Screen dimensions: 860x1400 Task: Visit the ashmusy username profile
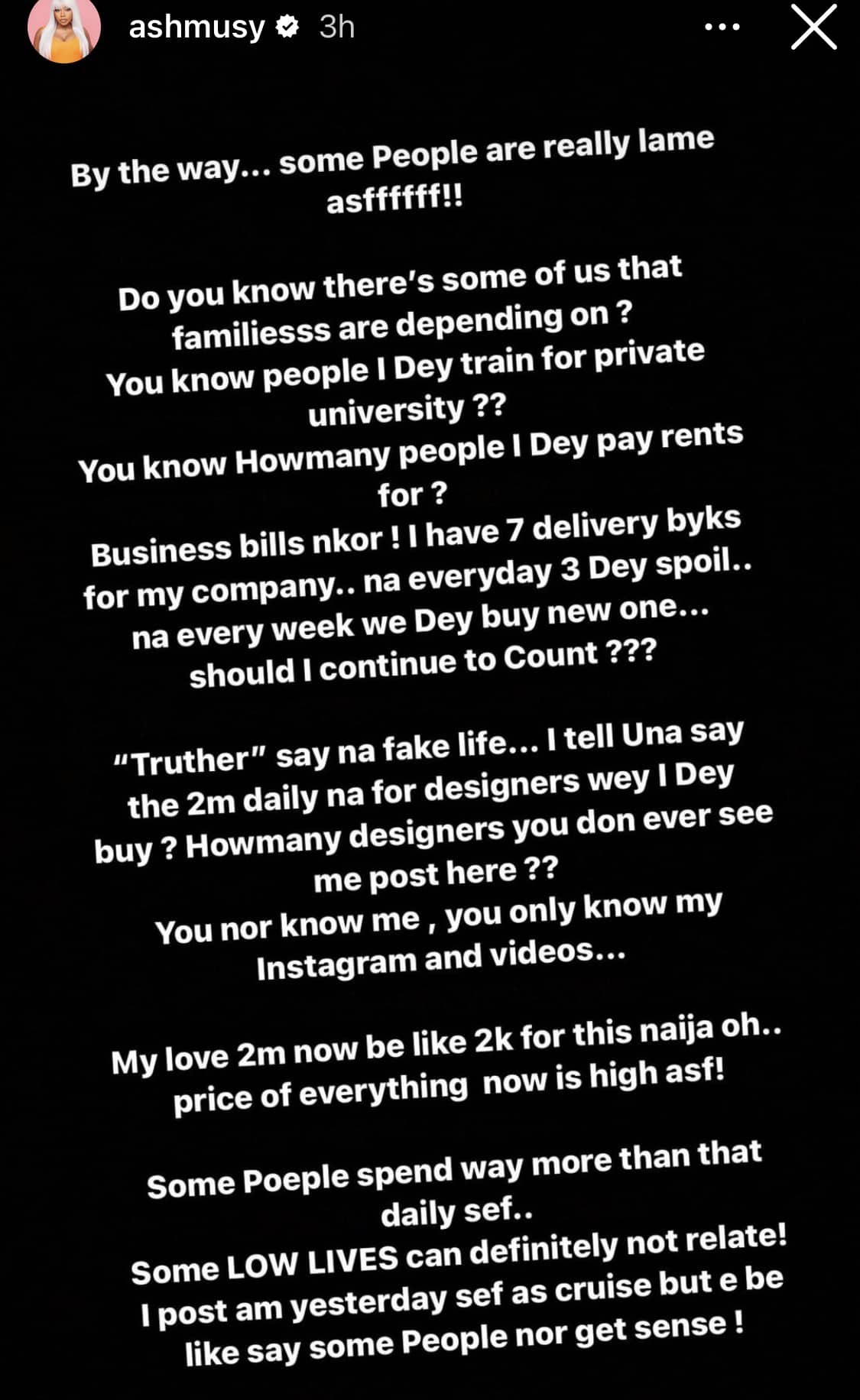click(196, 28)
